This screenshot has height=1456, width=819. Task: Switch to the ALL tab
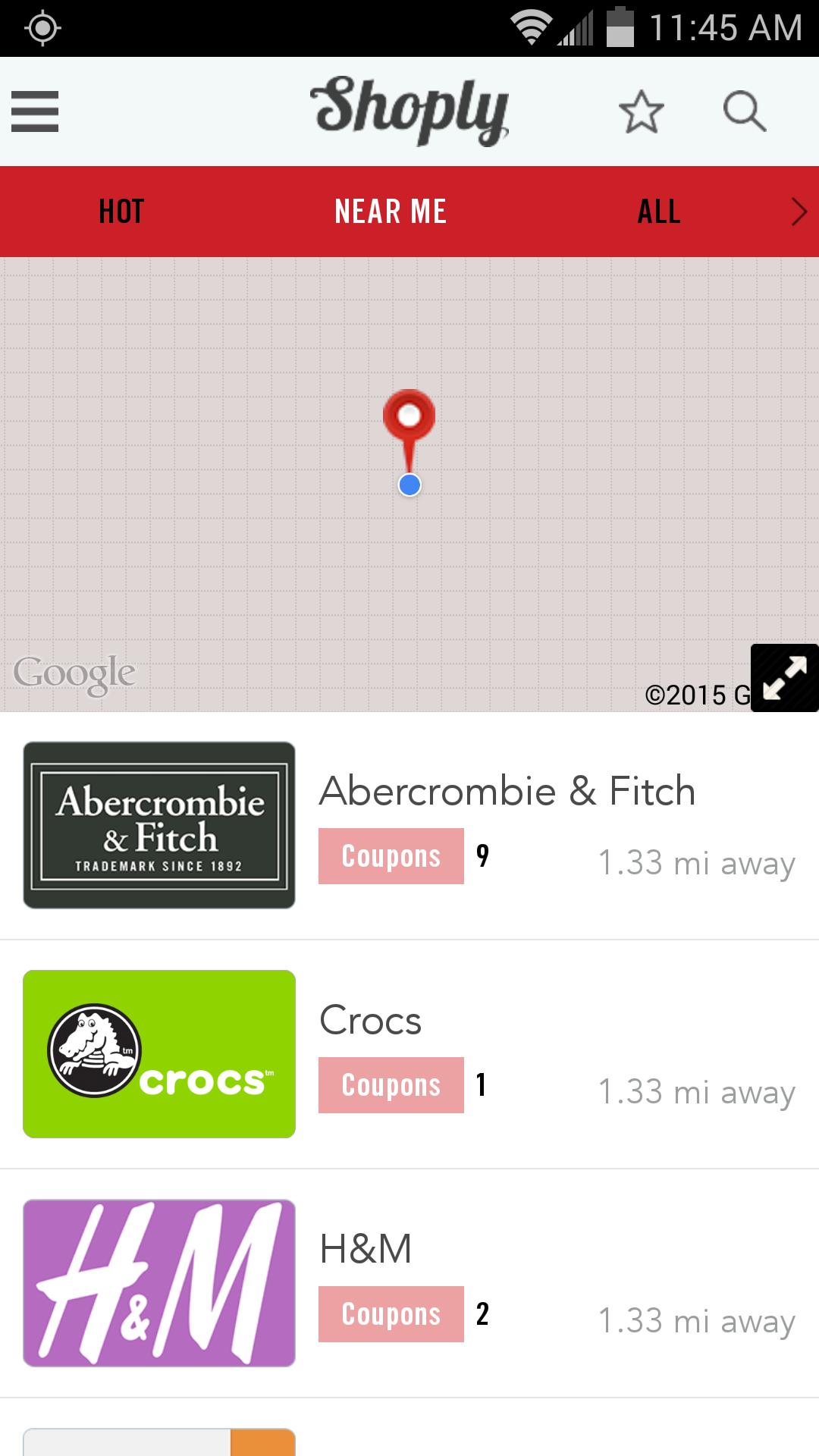(x=658, y=212)
